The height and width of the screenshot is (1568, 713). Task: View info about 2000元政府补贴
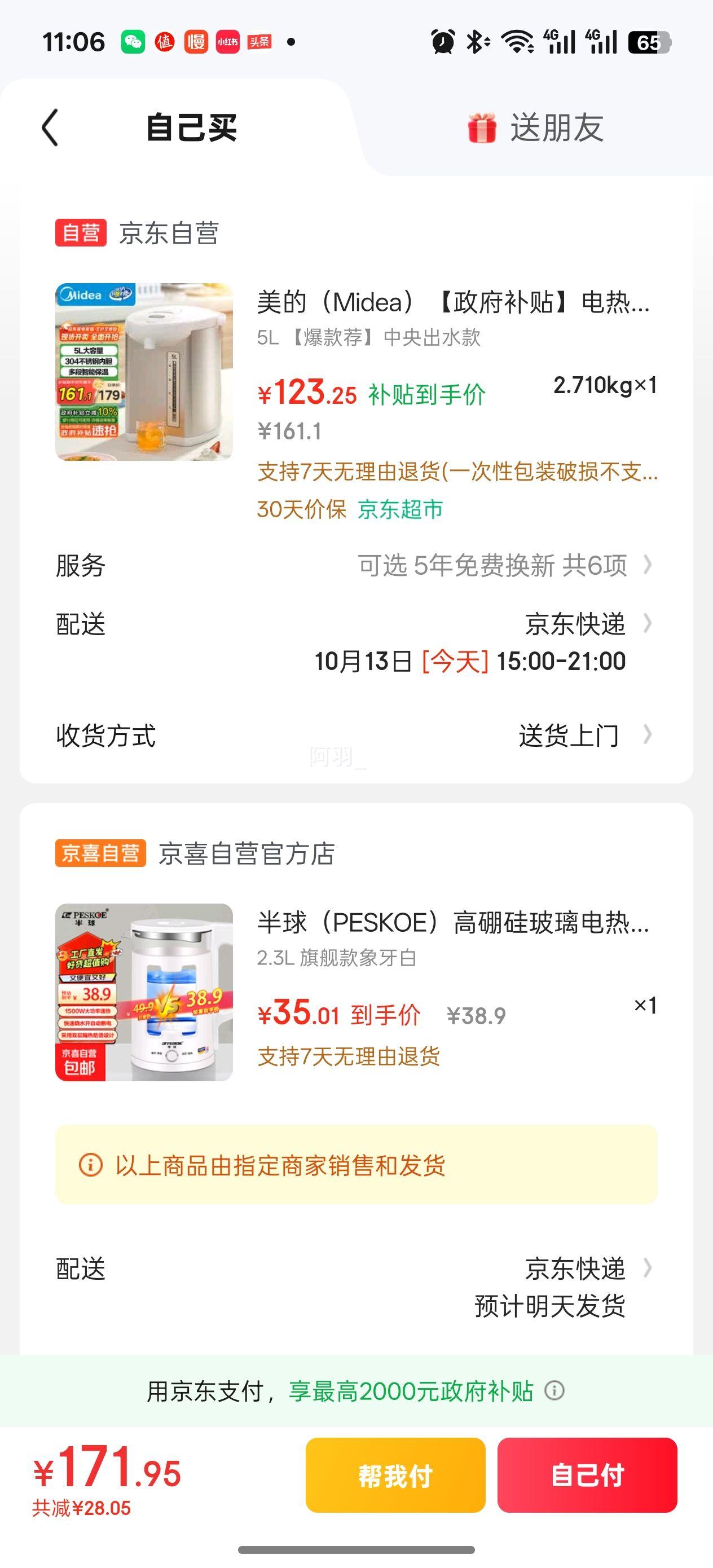click(x=554, y=1391)
